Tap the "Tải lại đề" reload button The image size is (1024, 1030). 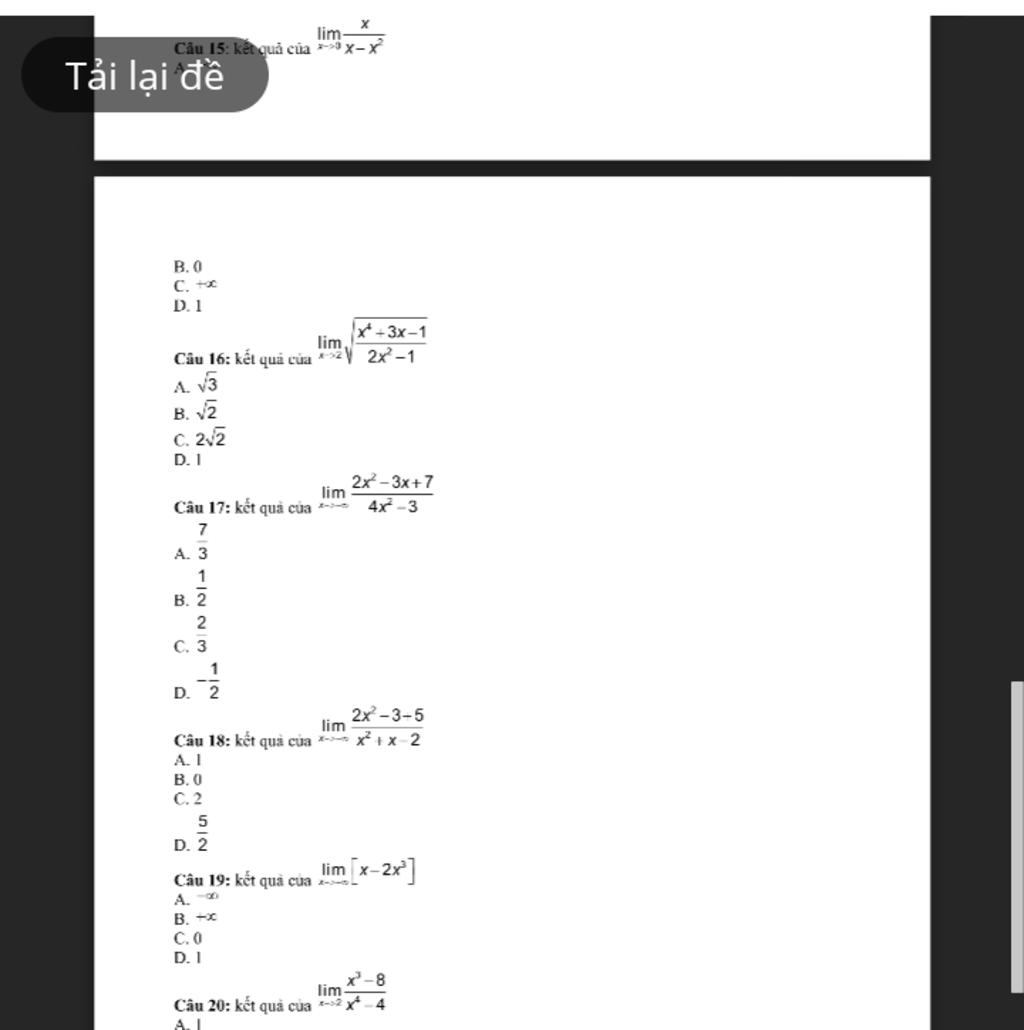tap(145, 75)
